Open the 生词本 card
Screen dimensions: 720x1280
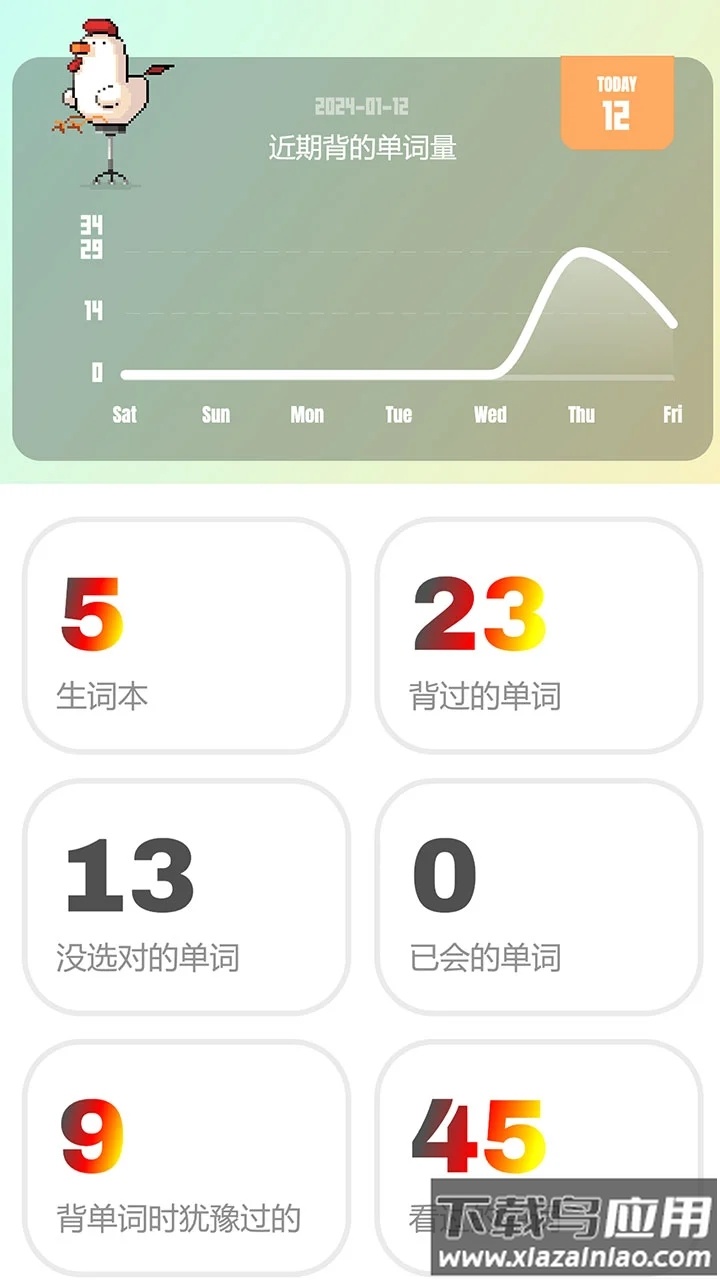[x=186, y=635]
